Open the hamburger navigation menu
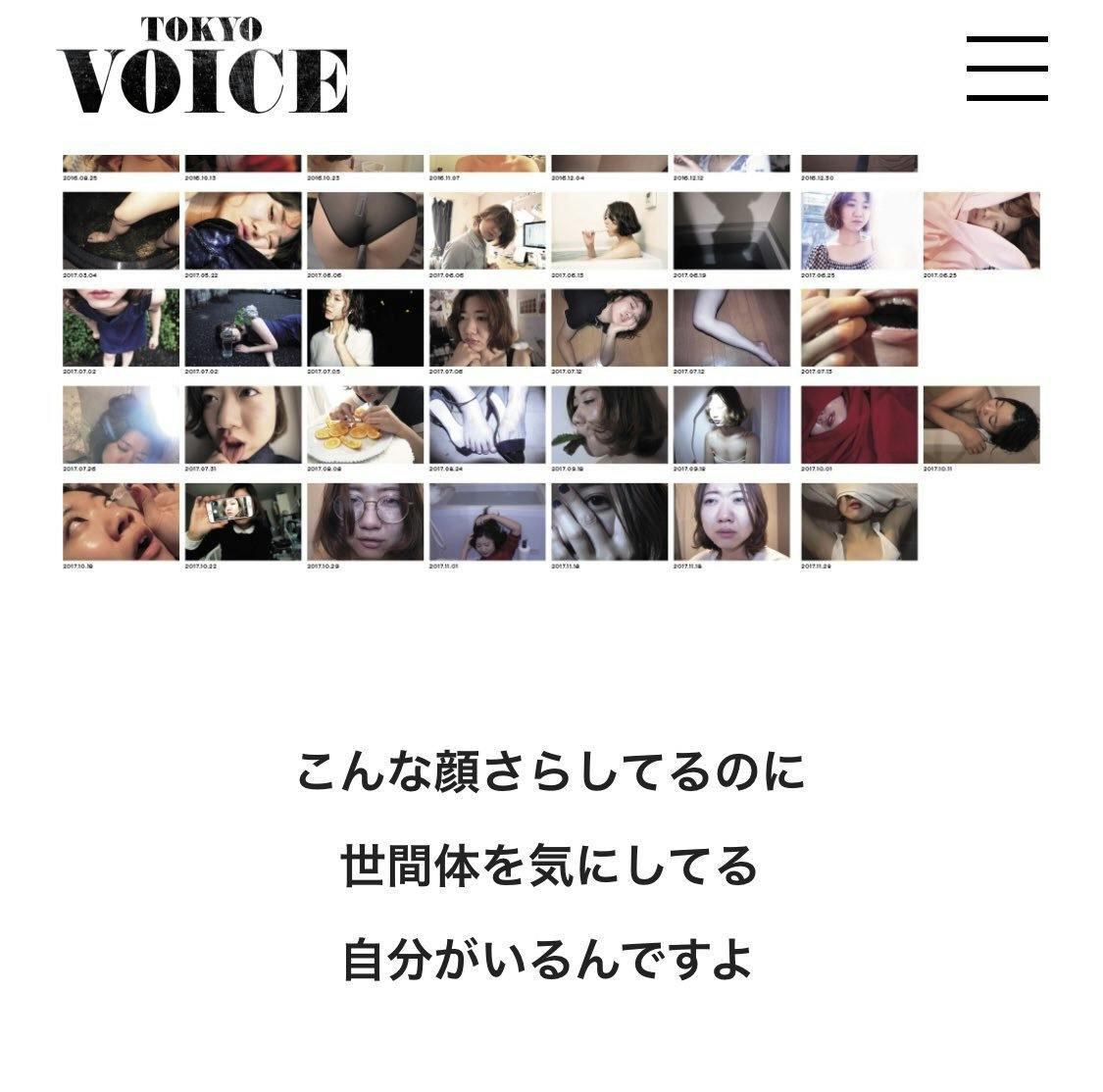This screenshot has height=1092, width=1103. pos(1007,69)
